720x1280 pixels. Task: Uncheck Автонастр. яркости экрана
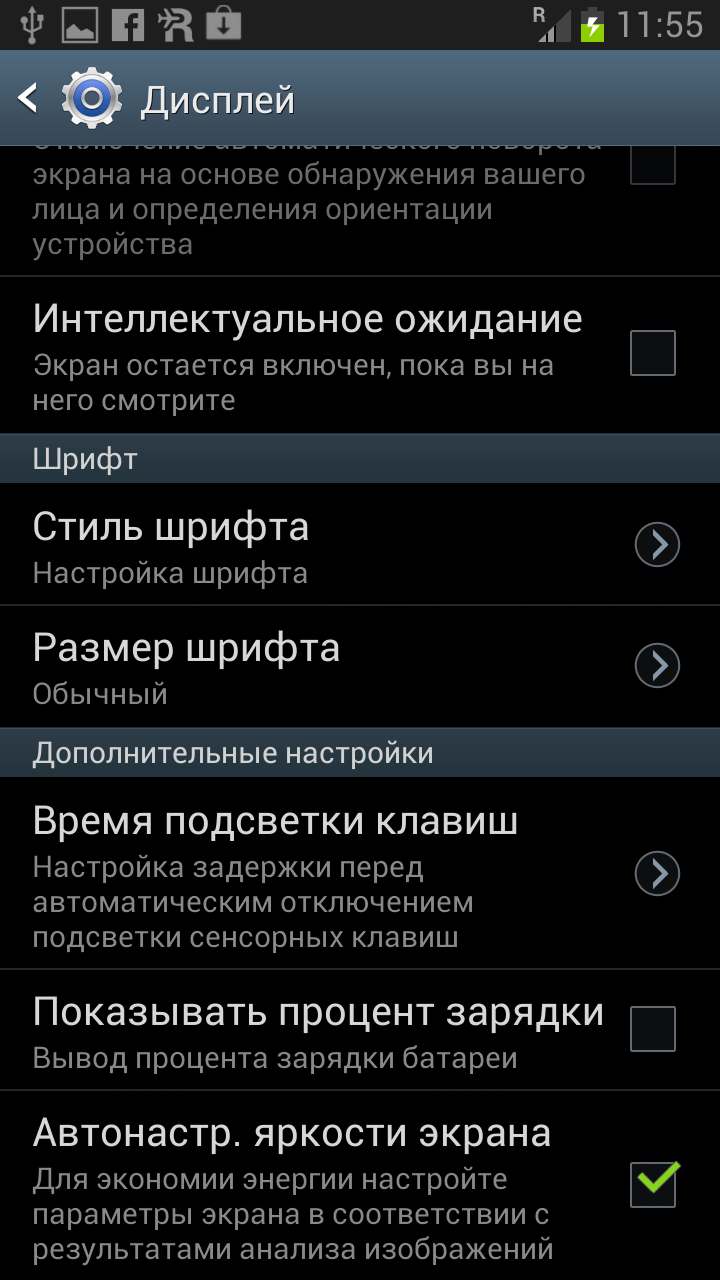click(x=652, y=1184)
